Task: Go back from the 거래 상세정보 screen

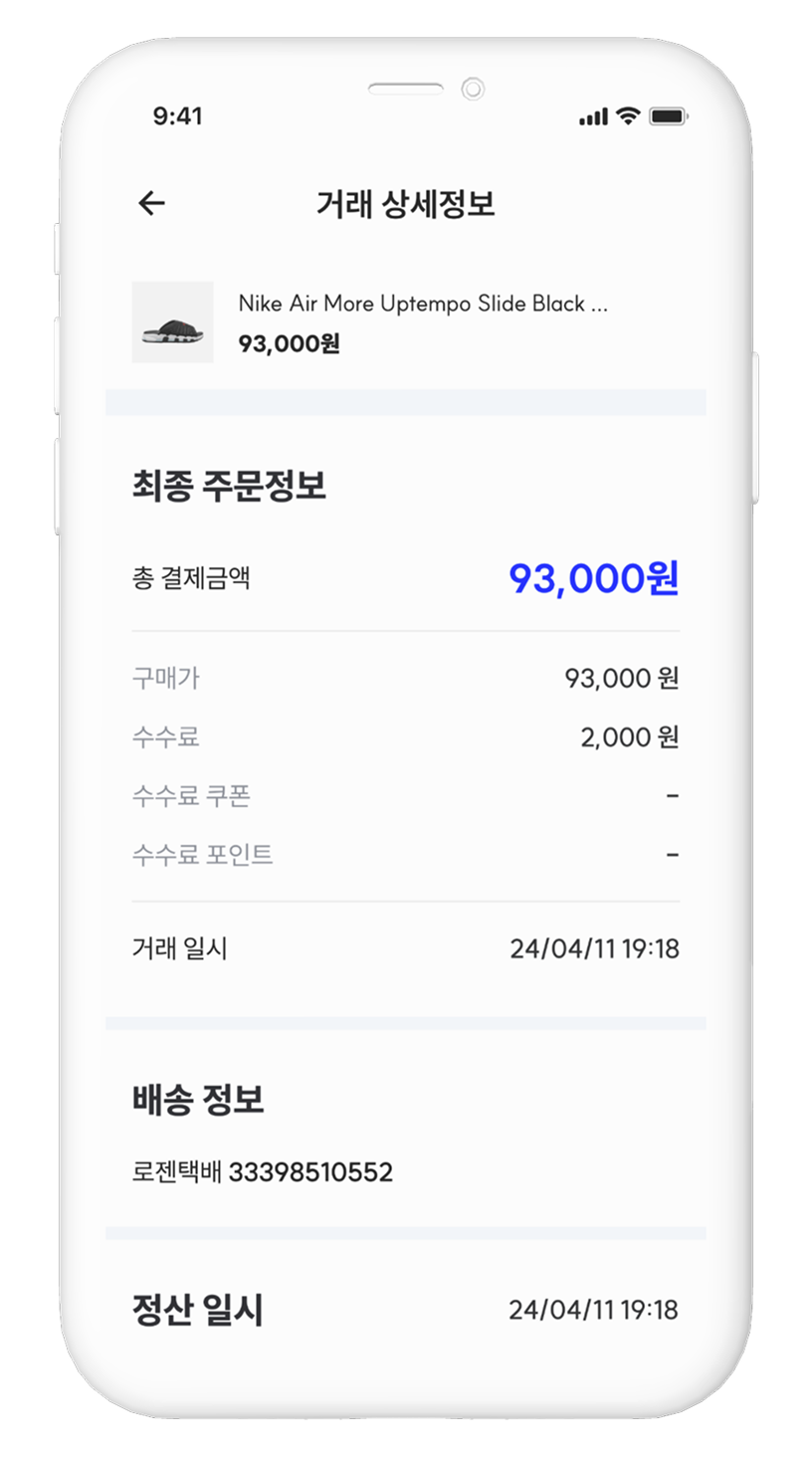Action: 151,204
